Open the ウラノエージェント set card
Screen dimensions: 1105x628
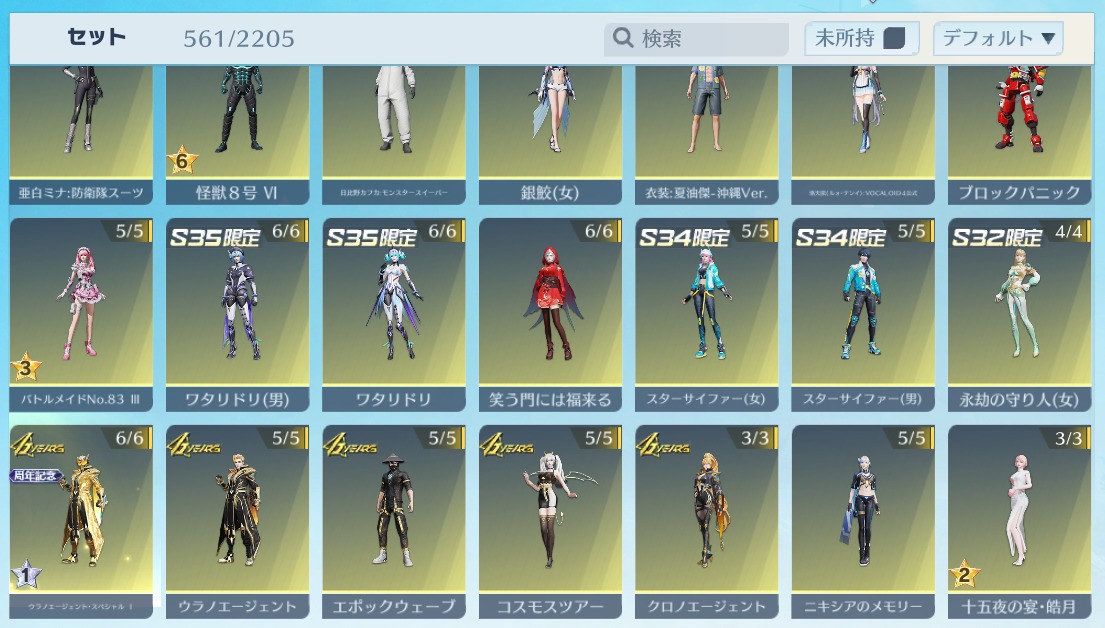237,521
